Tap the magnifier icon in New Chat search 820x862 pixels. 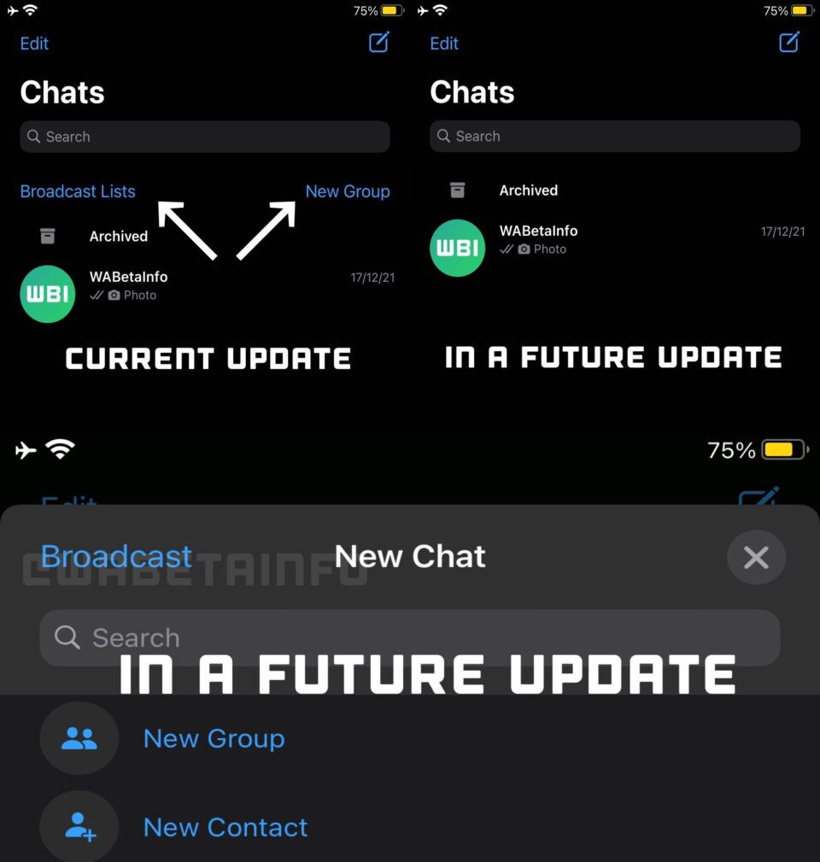pyautogui.click(x=65, y=637)
